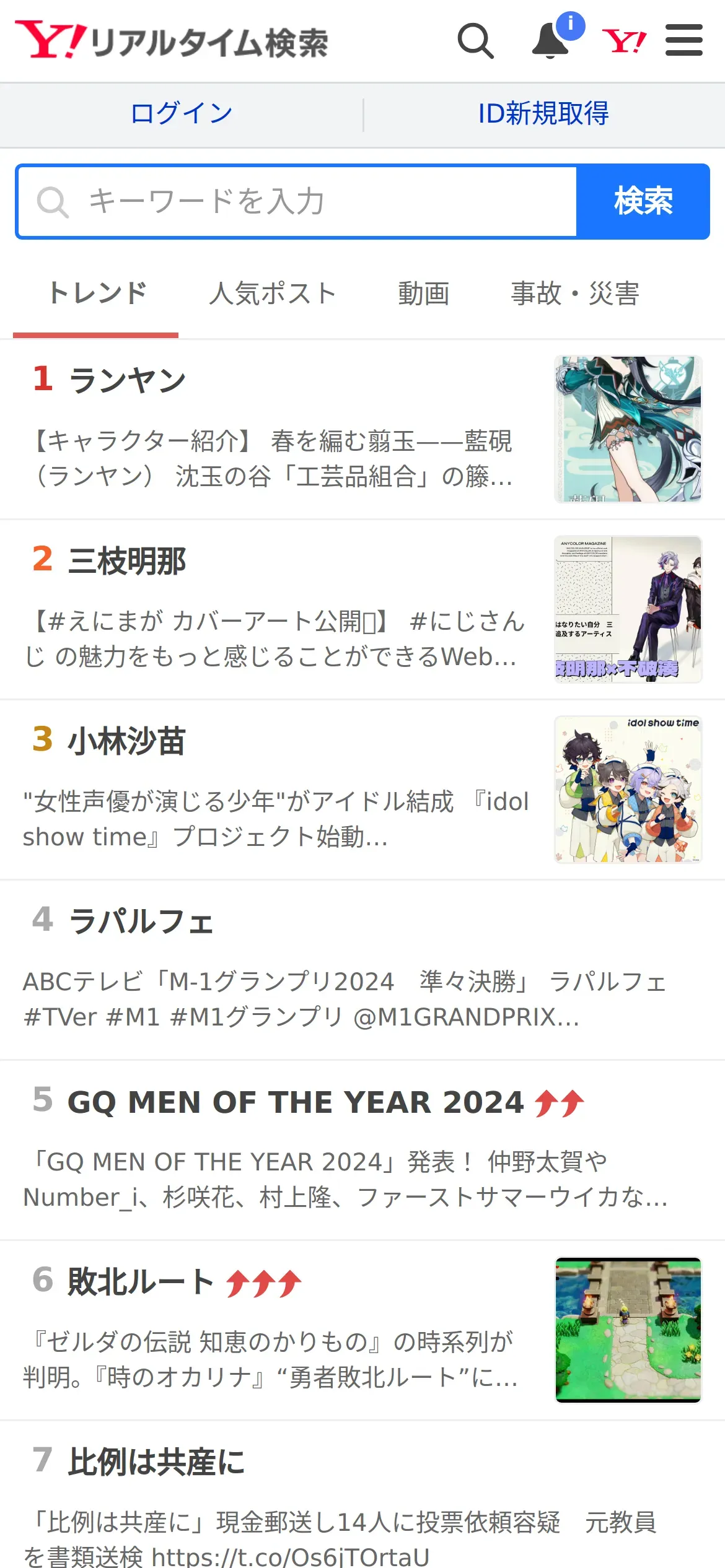Viewport: 725px width, 1568px height.
Task: Switch to the 人気ポスト tab
Action: point(273,294)
